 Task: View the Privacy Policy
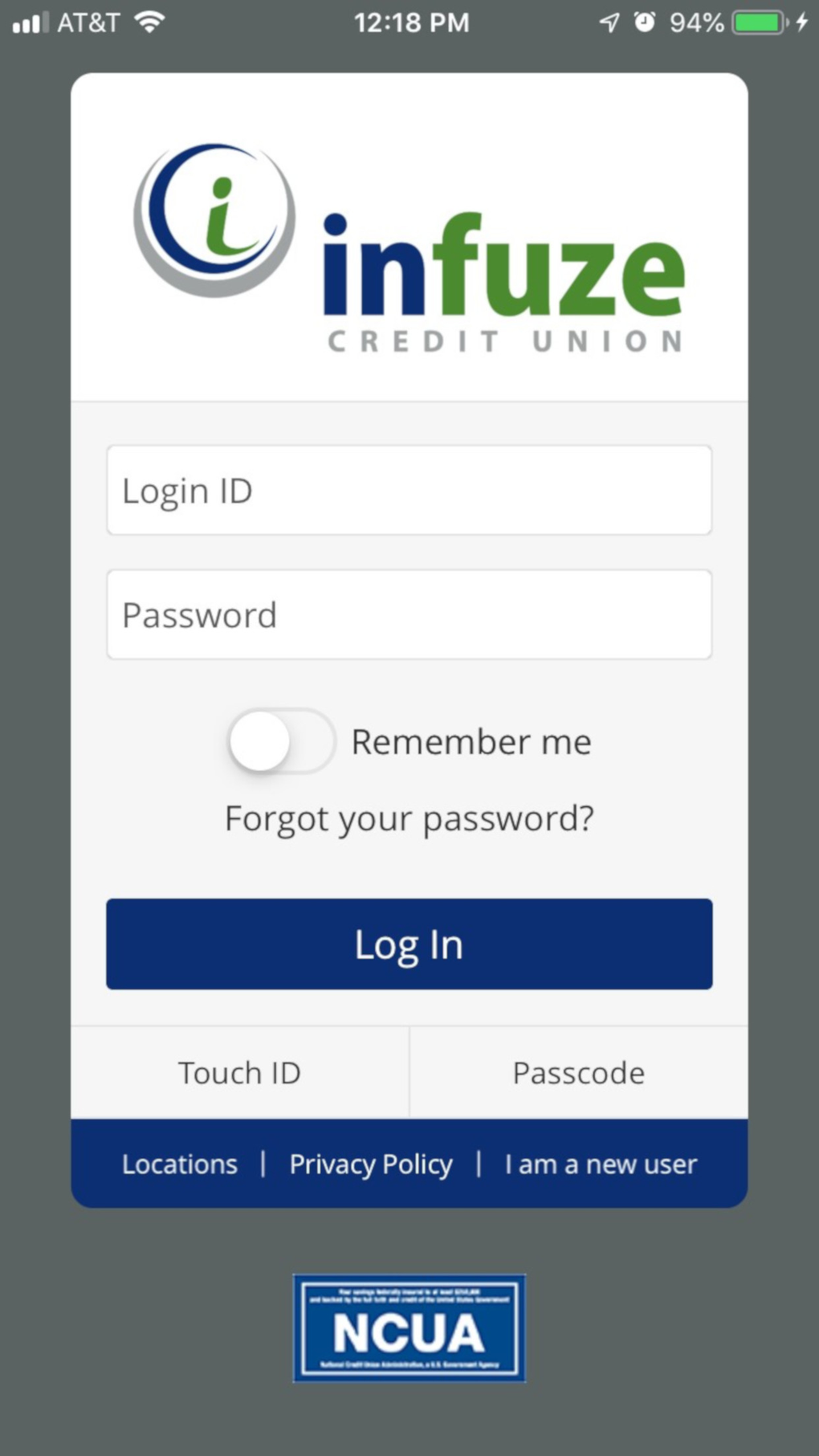coord(370,1164)
